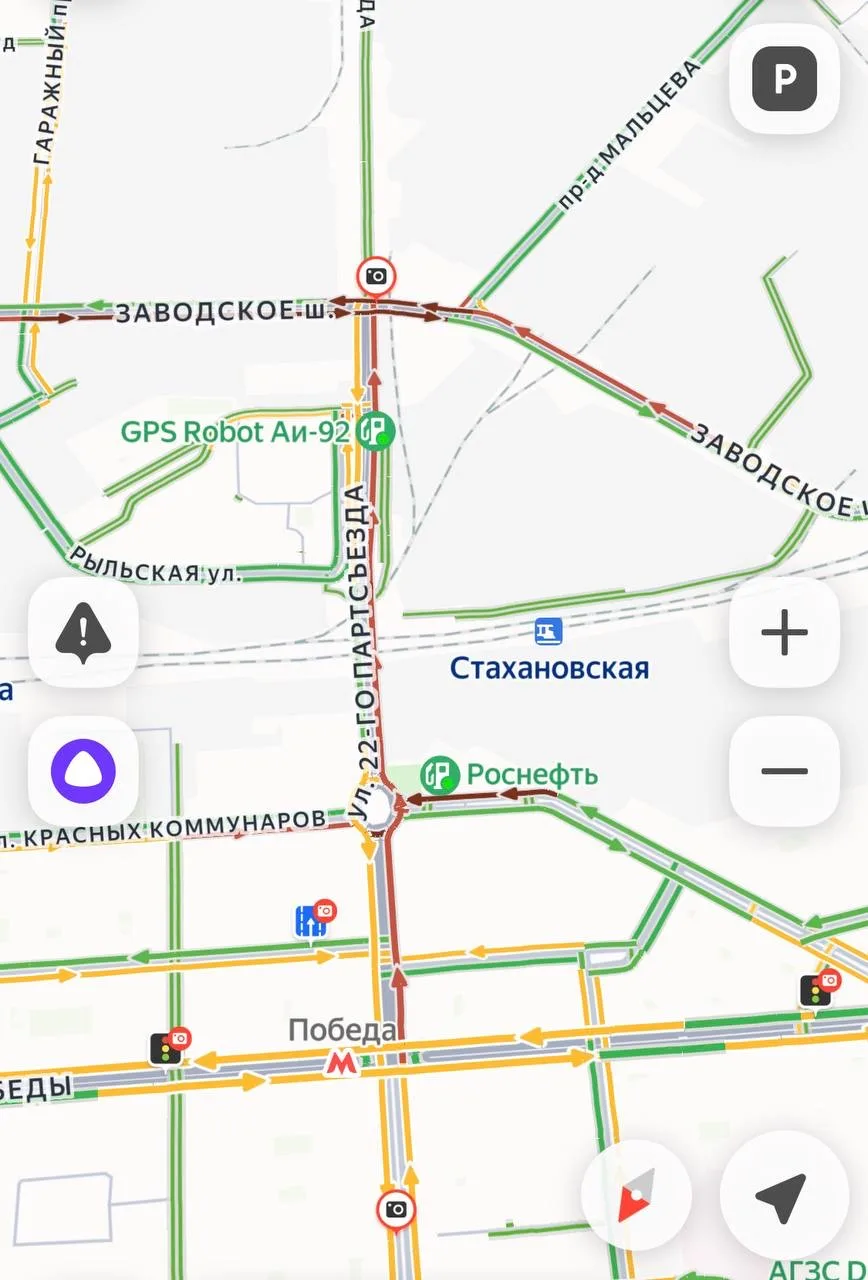Center the map on my location
868x1280 pixels.
pos(780,1196)
